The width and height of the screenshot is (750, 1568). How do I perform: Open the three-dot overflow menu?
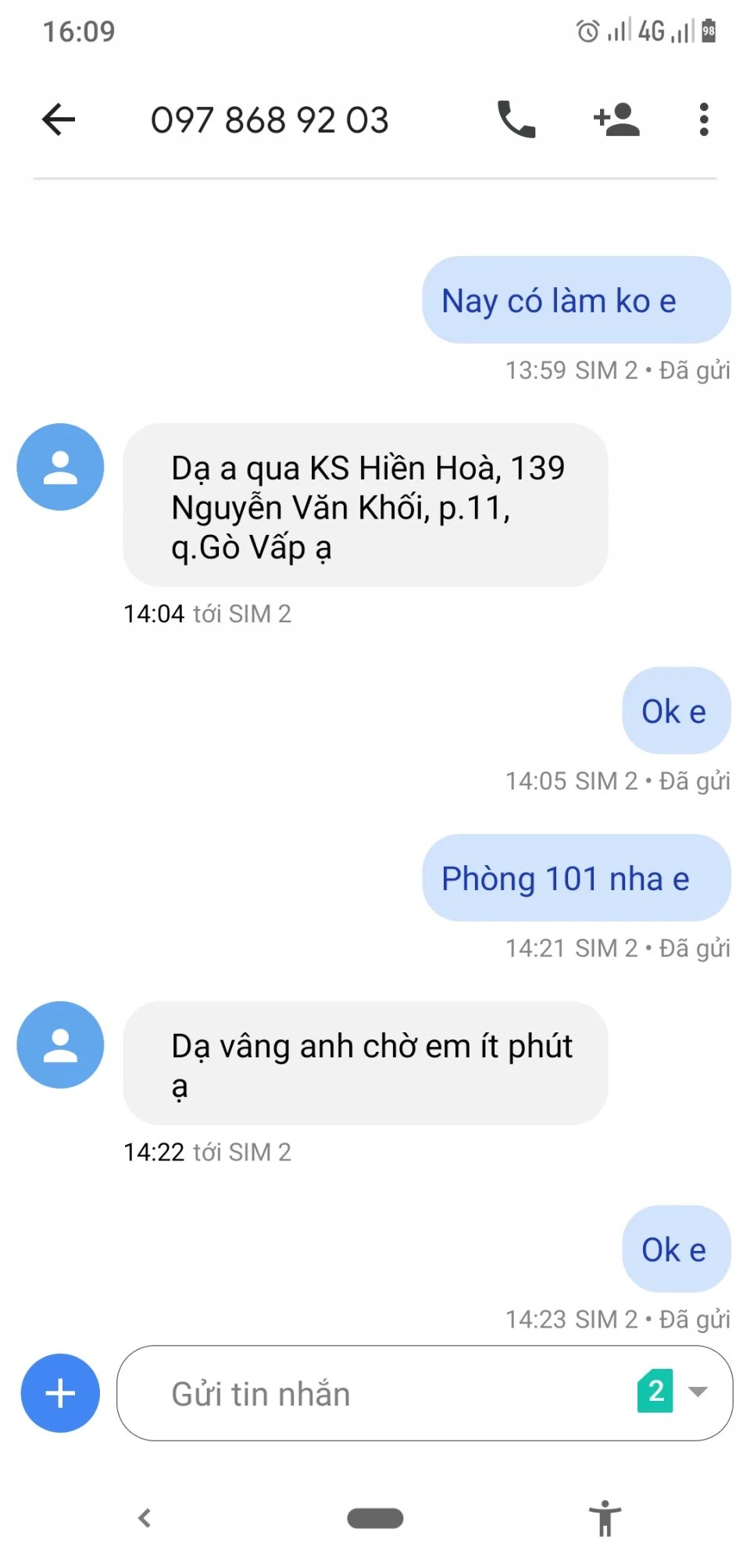click(x=704, y=119)
